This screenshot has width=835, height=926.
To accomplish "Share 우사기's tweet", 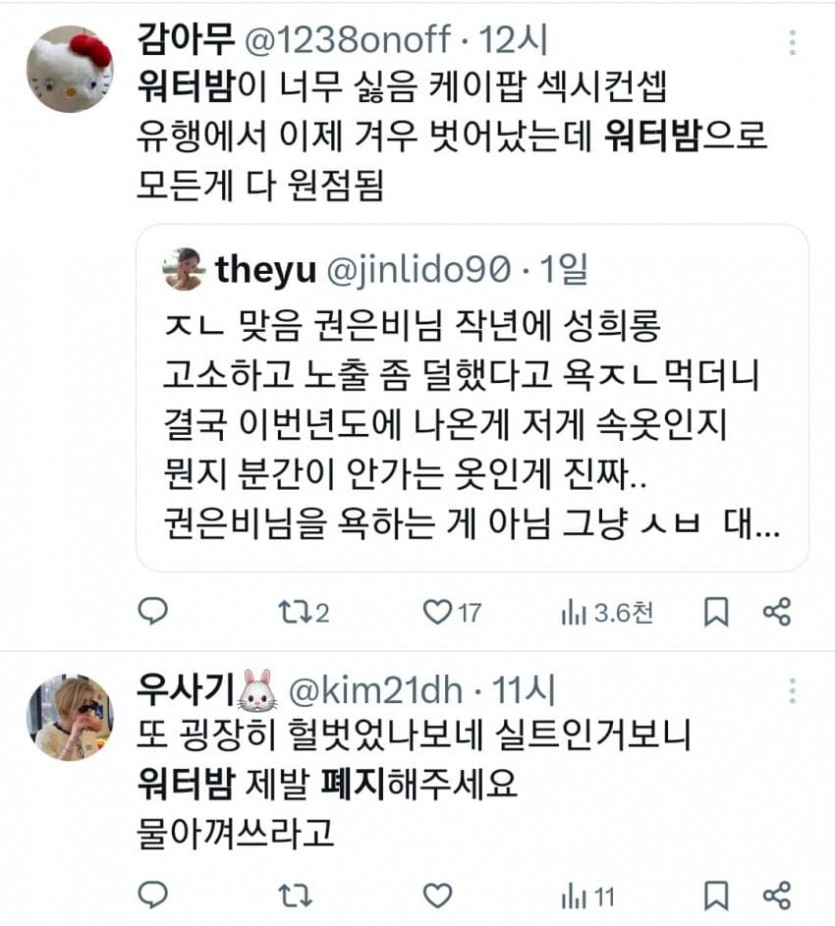I will 777,896.
